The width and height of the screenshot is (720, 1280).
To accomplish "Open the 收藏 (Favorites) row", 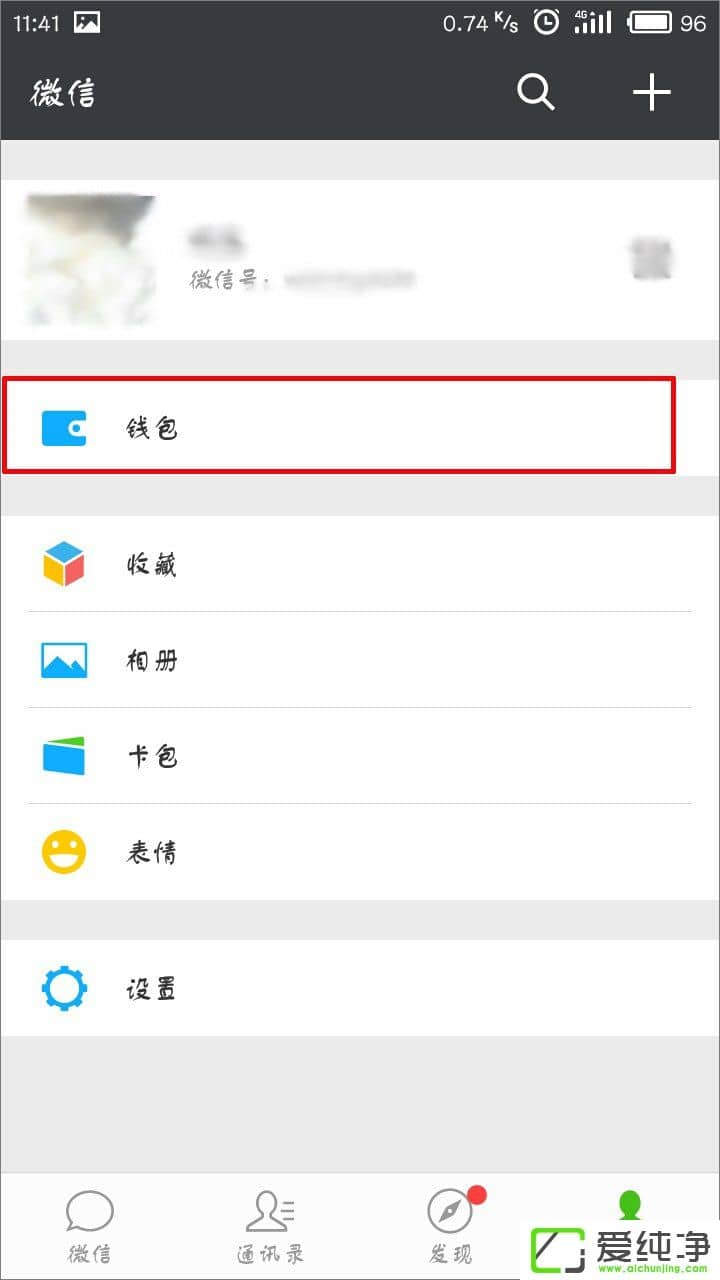I will pyautogui.click(x=360, y=564).
